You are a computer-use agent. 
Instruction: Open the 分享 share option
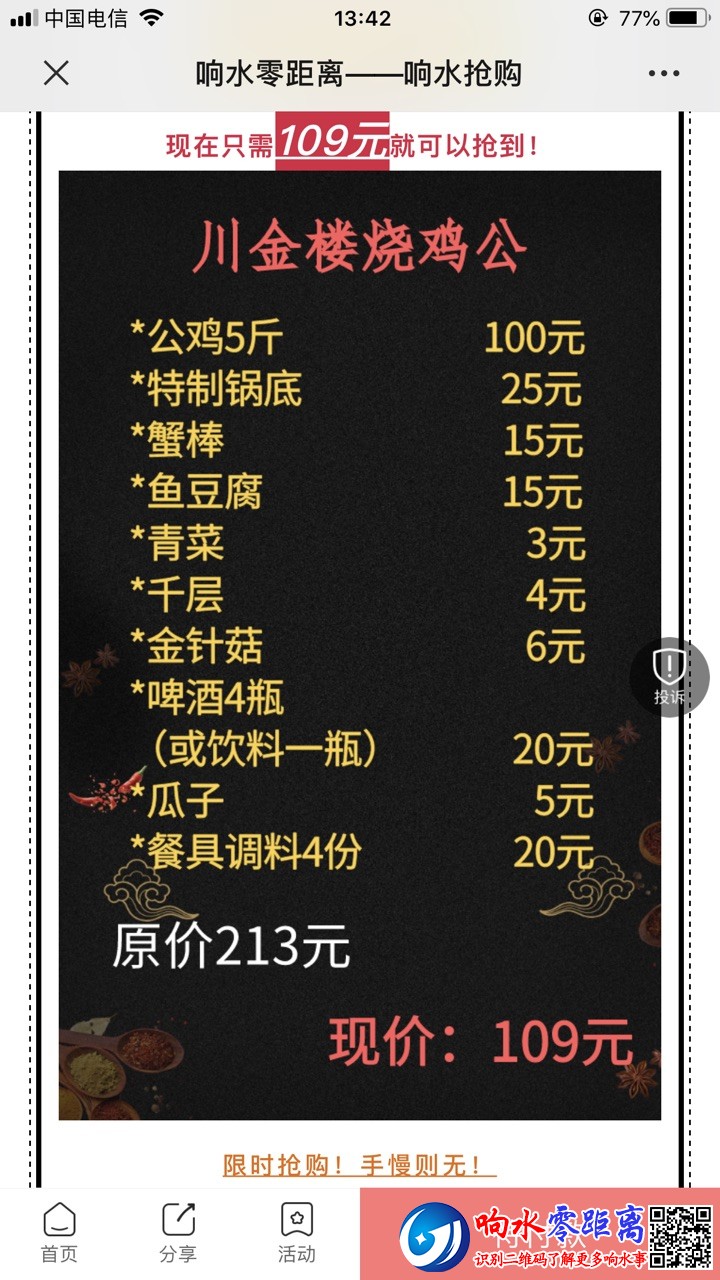click(179, 1232)
